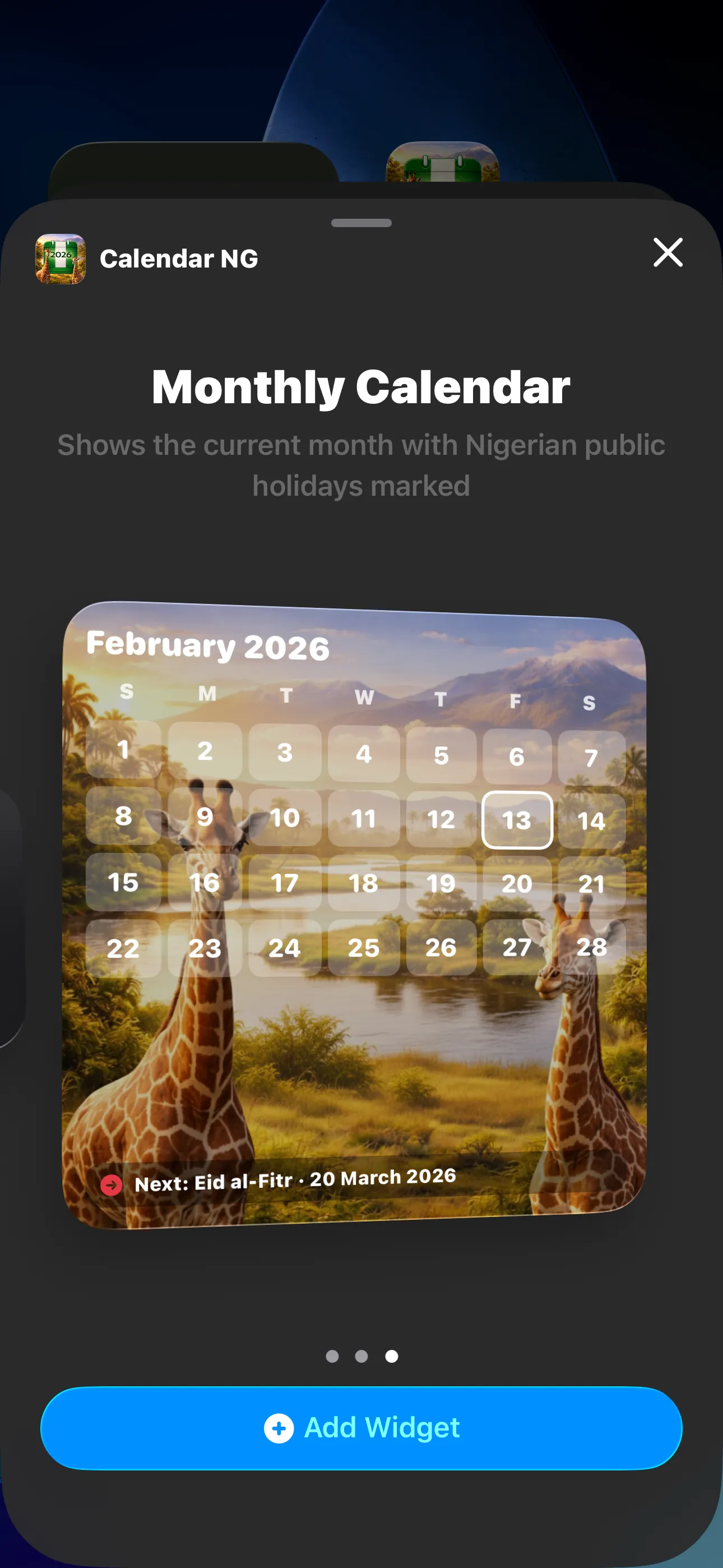Viewport: 723px width, 1568px height.
Task: Tap the close X icon on the sheet
Action: click(x=668, y=253)
